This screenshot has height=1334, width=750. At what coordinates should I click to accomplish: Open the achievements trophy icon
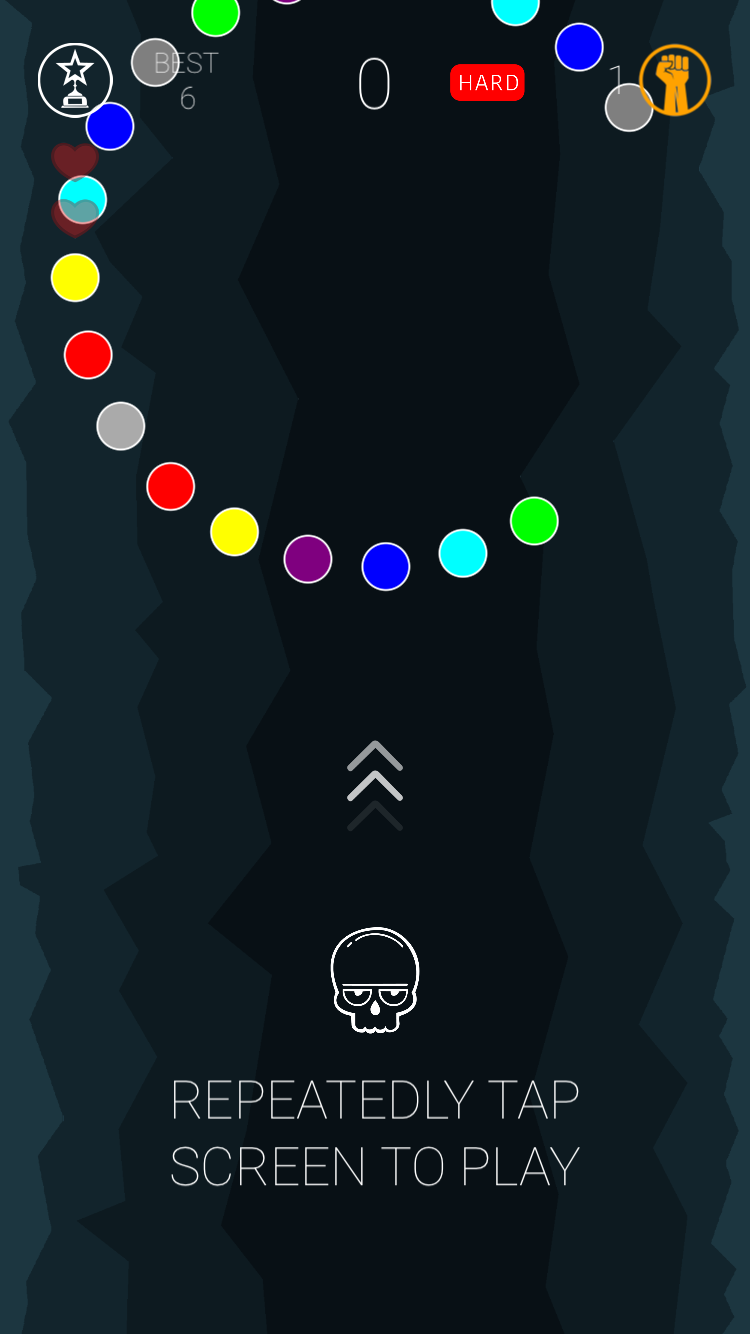pos(75,80)
